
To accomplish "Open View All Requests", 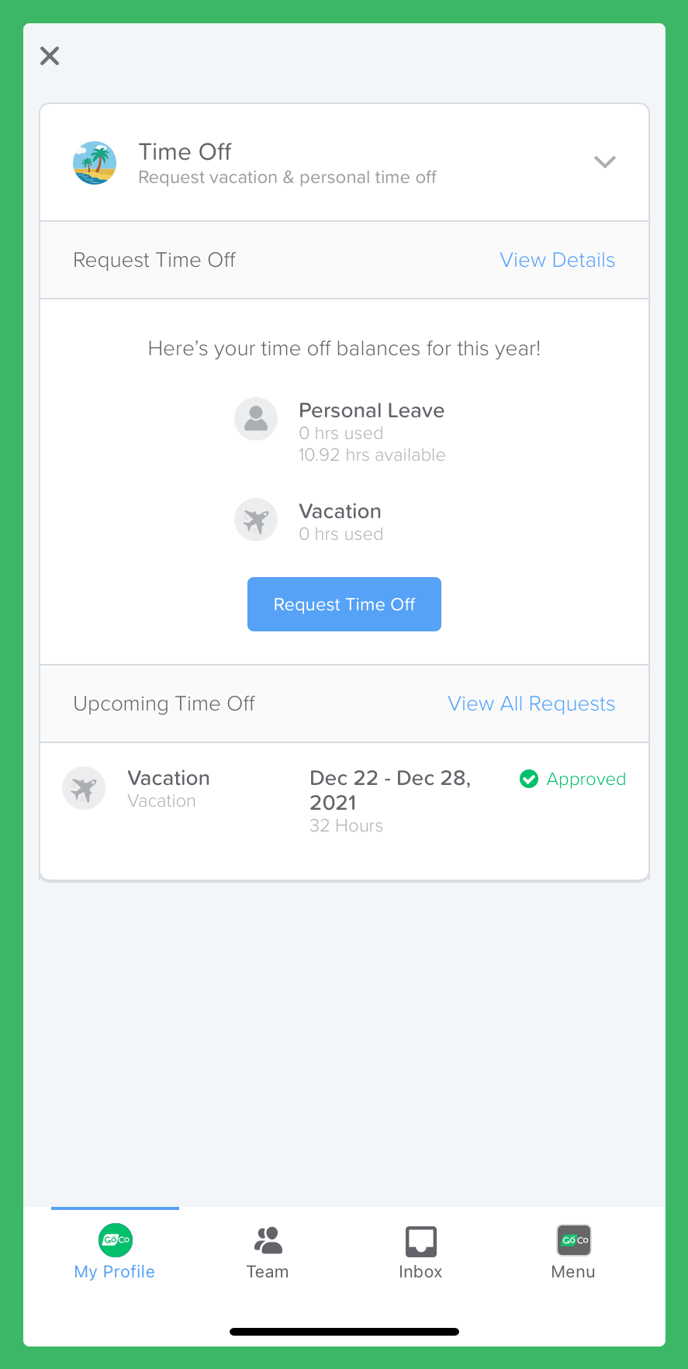I will click(x=531, y=704).
